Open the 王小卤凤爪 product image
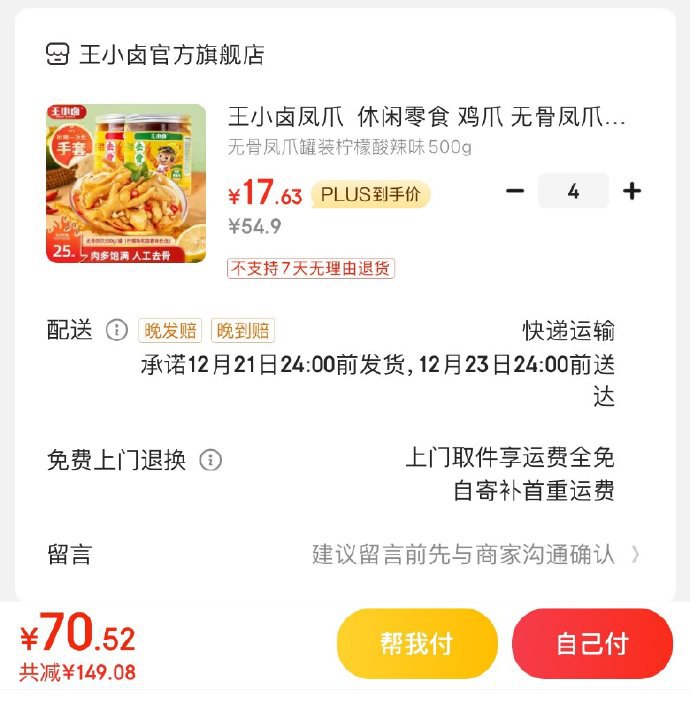Screen dimensions: 690x701 [125, 183]
